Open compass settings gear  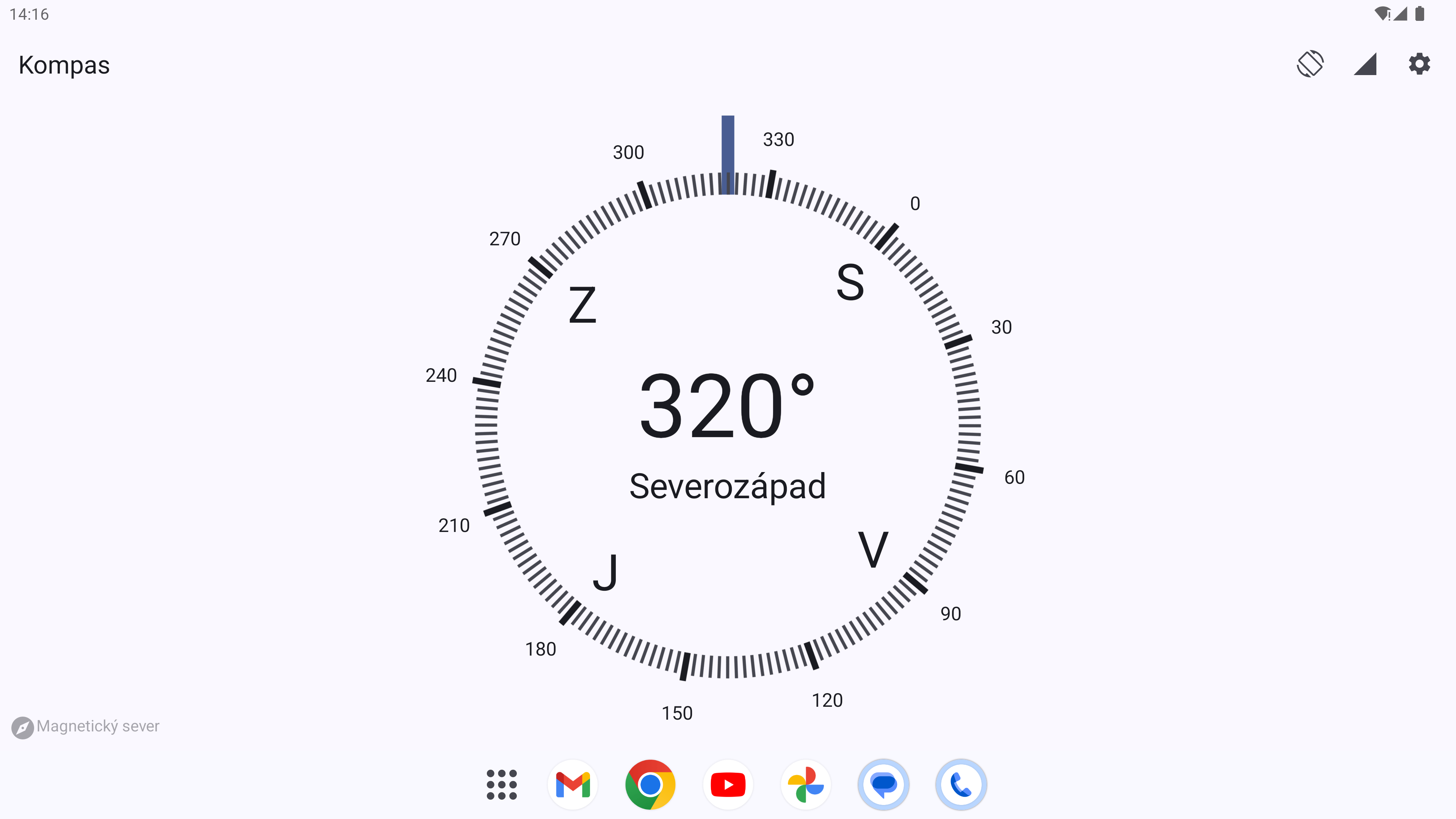pos(1419,64)
